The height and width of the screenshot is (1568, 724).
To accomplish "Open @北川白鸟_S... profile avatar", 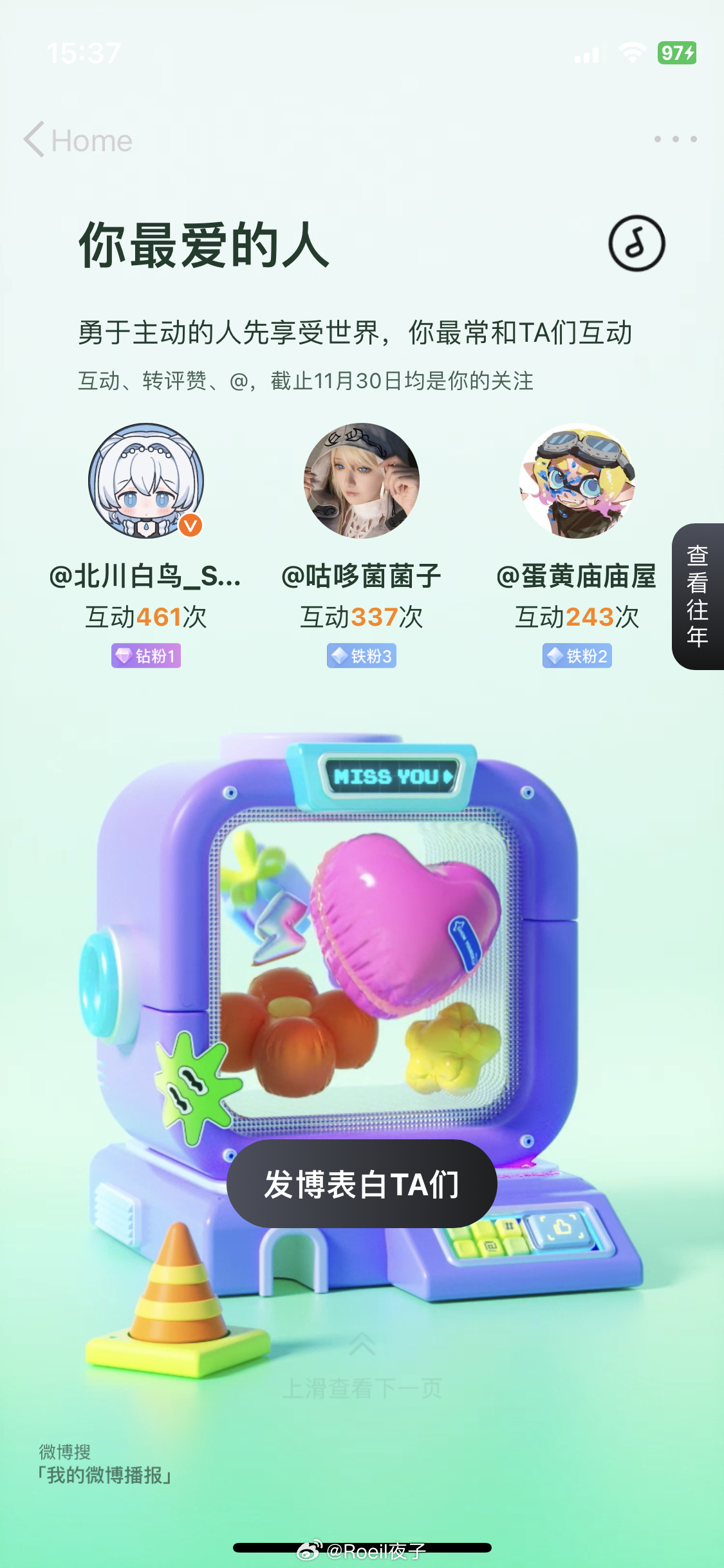I will tap(146, 481).
